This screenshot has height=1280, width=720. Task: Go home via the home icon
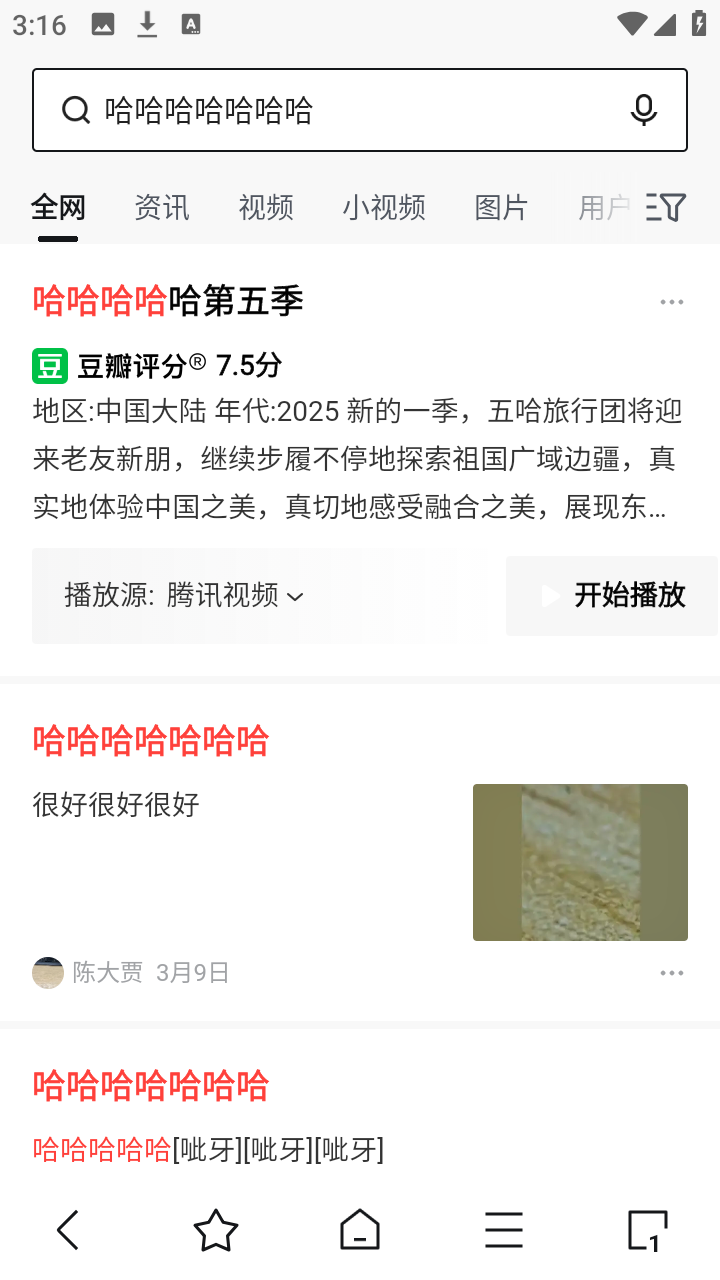(x=360, y=1230)
